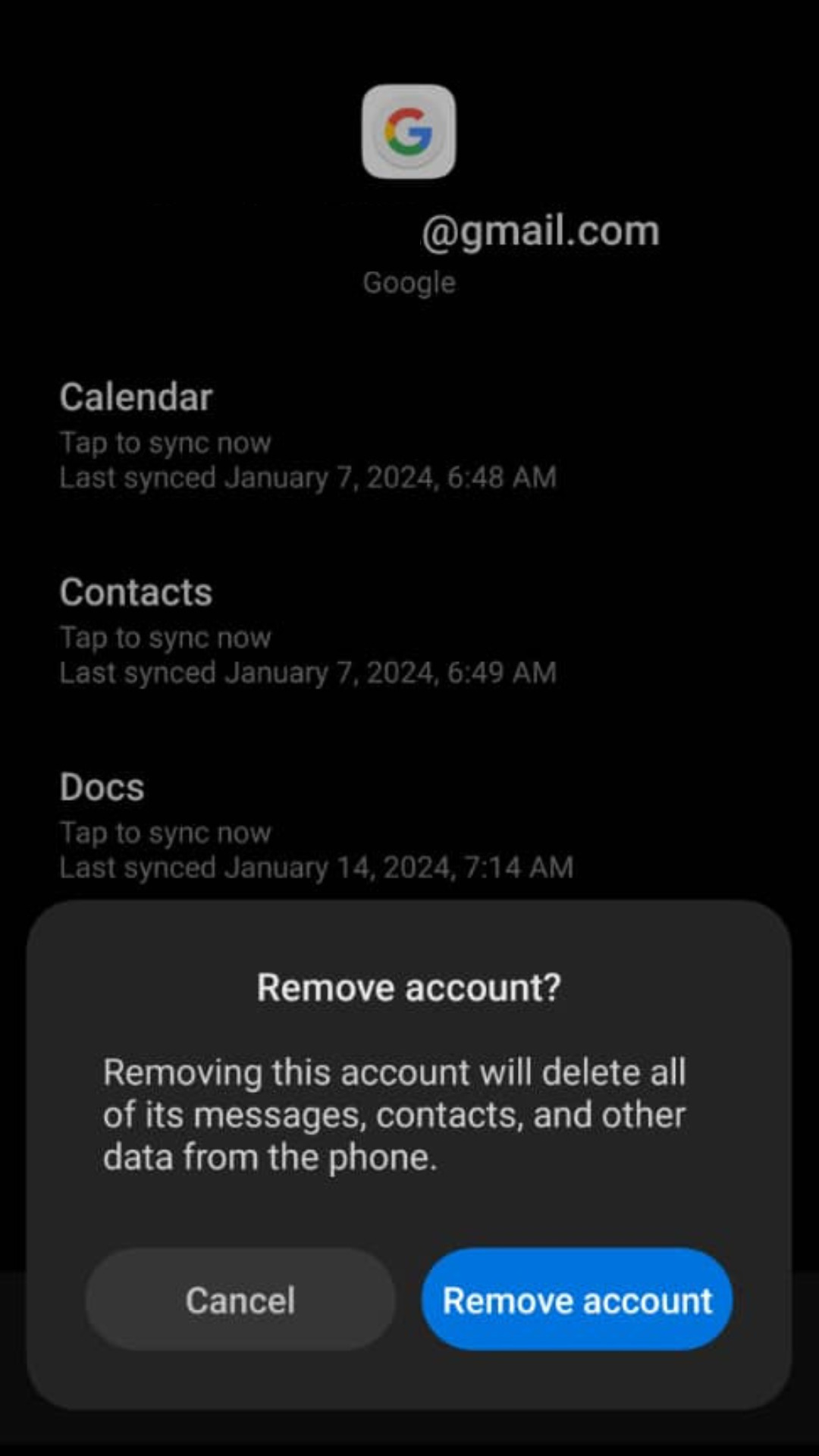
Task: Confirm with the Remove account button
Action: [x=577, y=1300]
